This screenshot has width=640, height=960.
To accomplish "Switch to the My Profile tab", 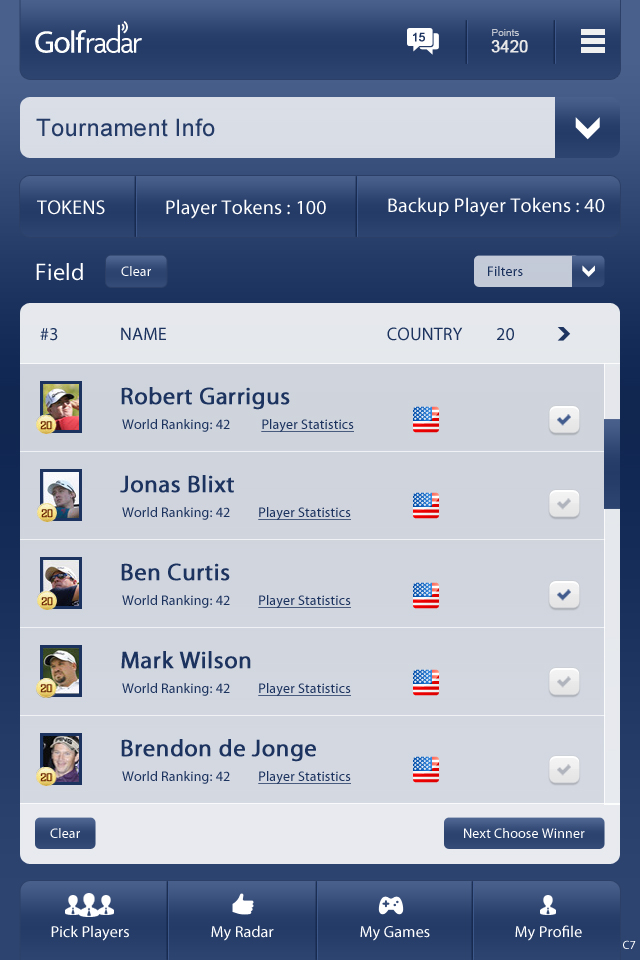I will (548, 918).
